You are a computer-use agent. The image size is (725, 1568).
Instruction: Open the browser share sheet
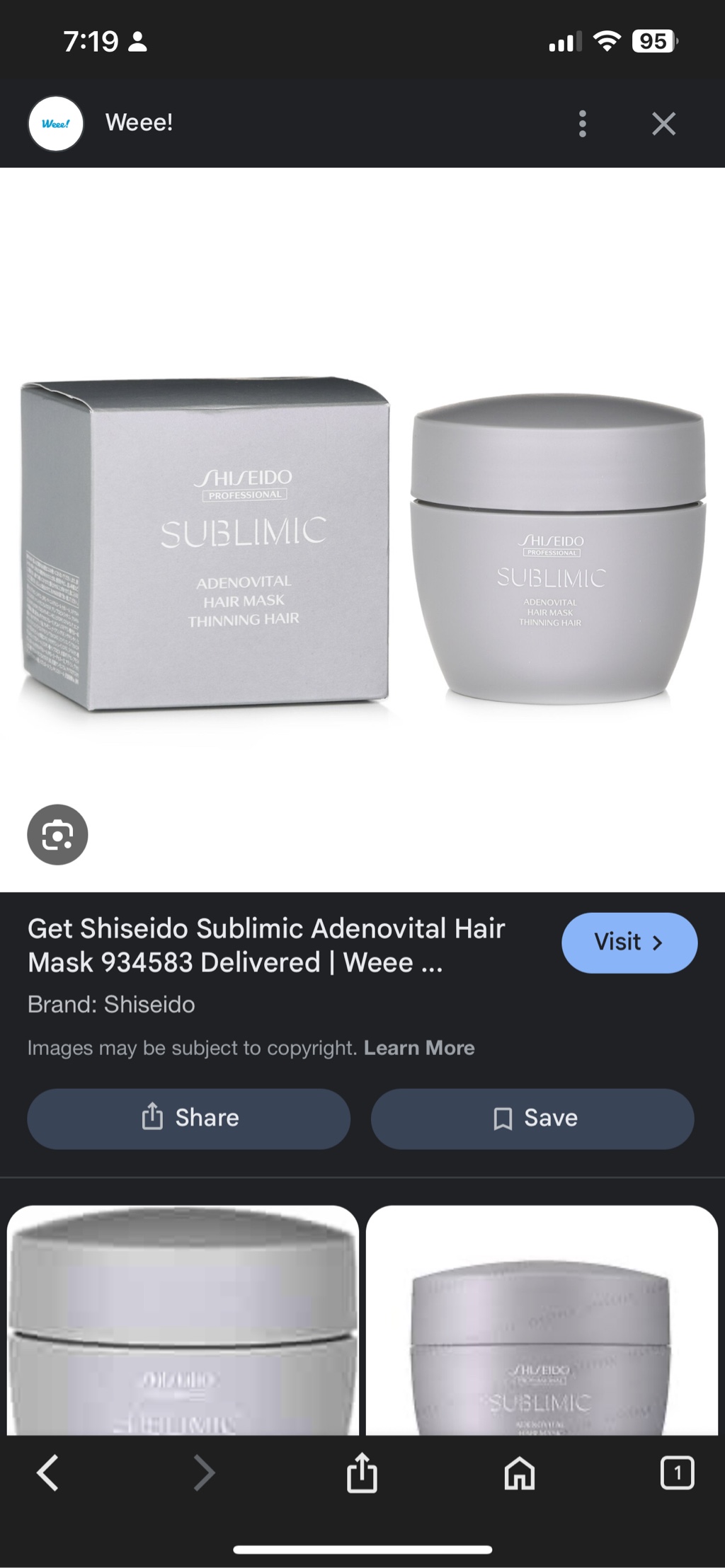click(x=362, y=1472)
